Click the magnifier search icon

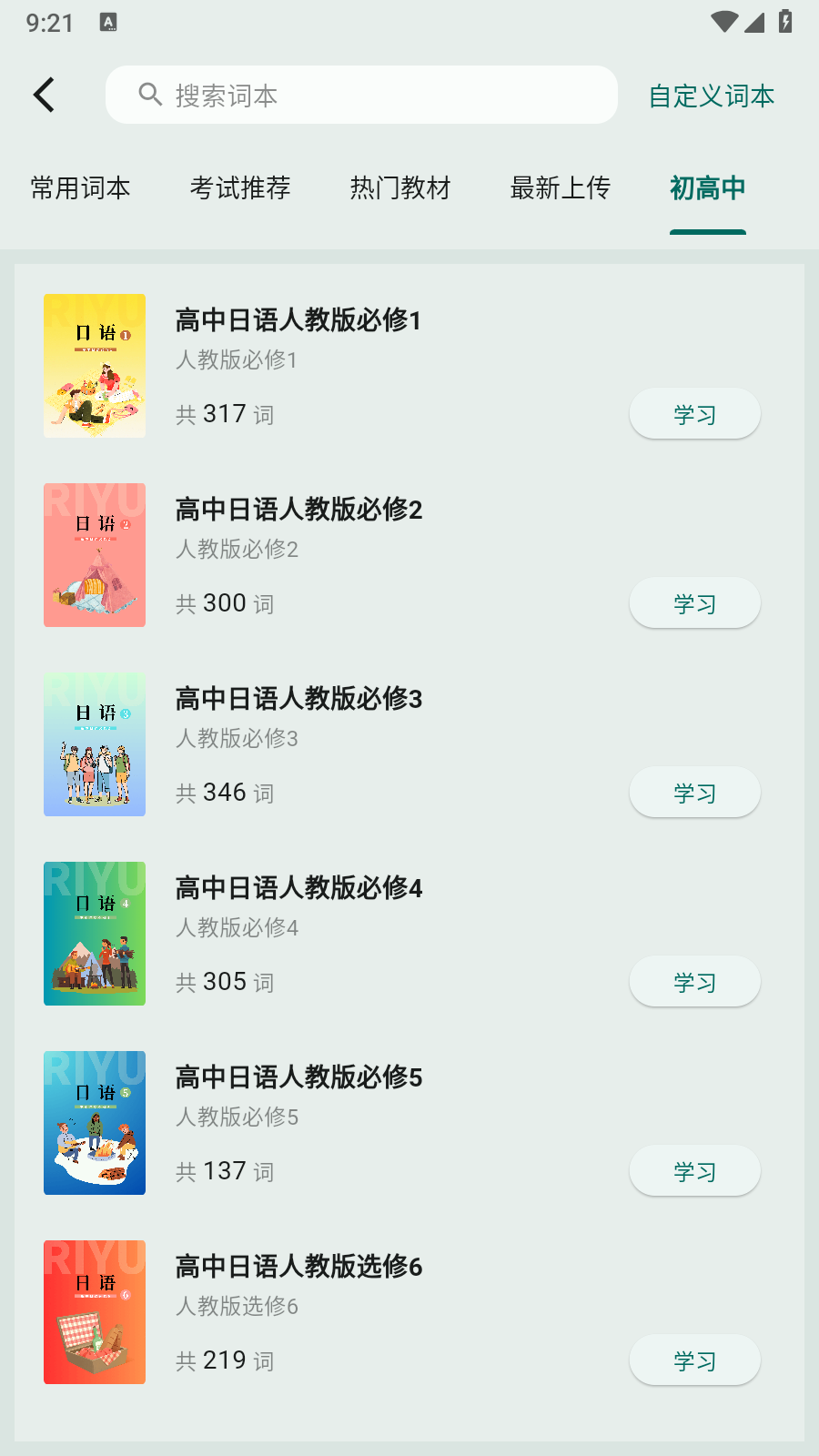150,94
